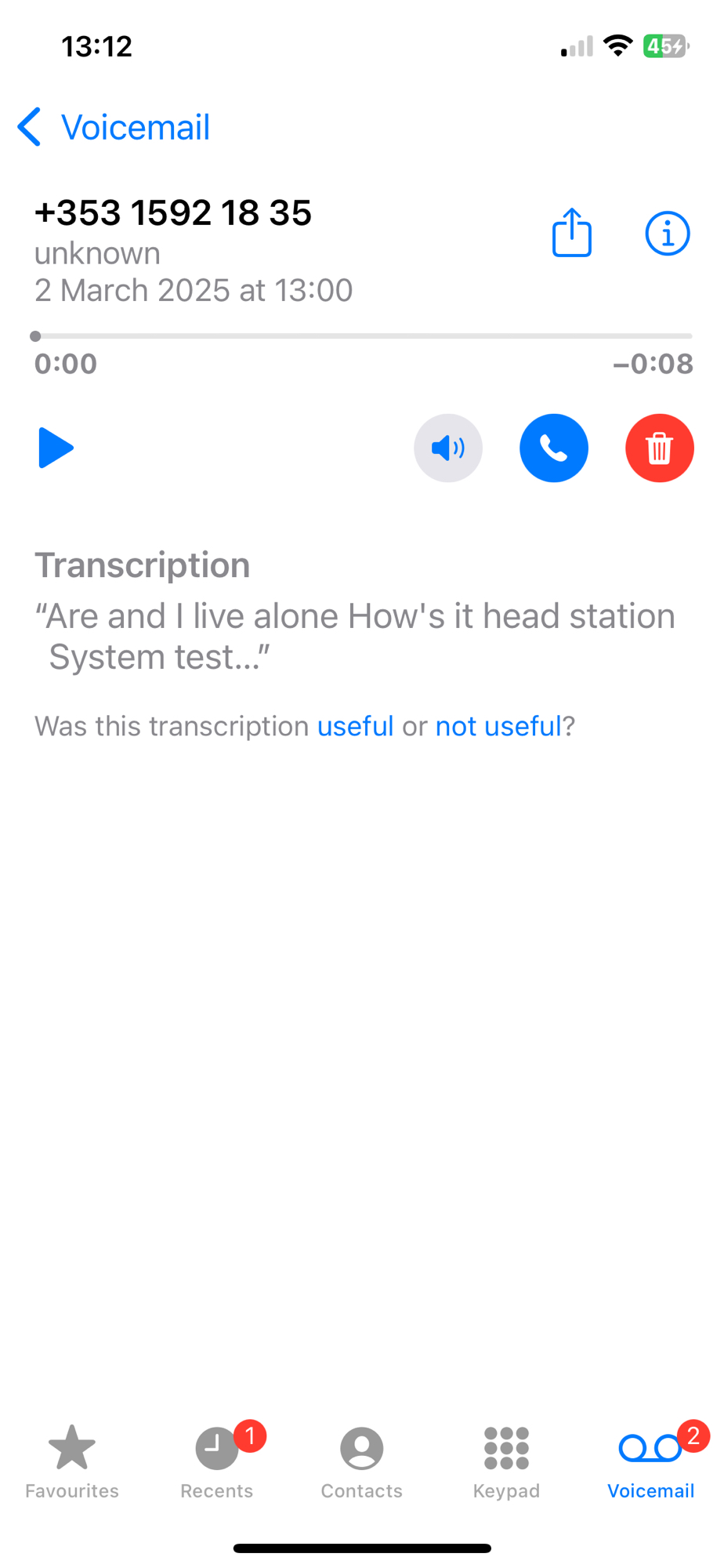Tap the voicemail playback progress bar
The width and height of the screenshot is (724, 1568).
click(x=362, y=336)
